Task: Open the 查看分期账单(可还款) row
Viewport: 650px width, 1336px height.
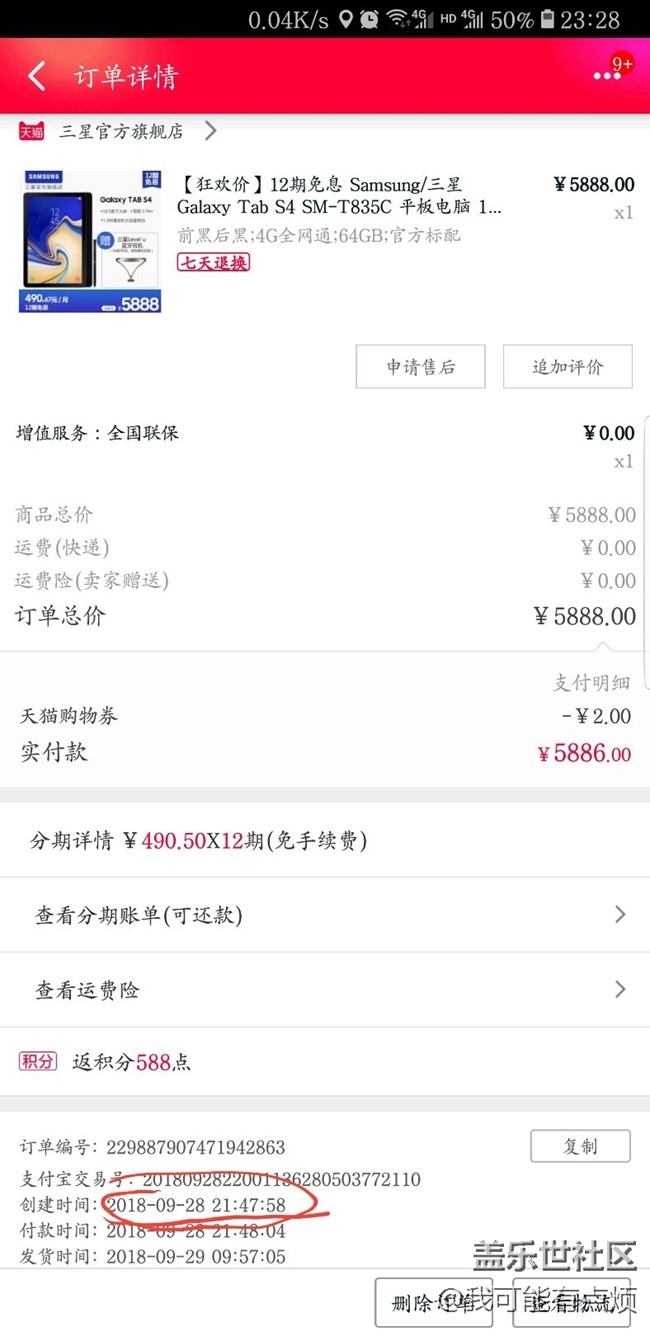Action: click(325, 915)
